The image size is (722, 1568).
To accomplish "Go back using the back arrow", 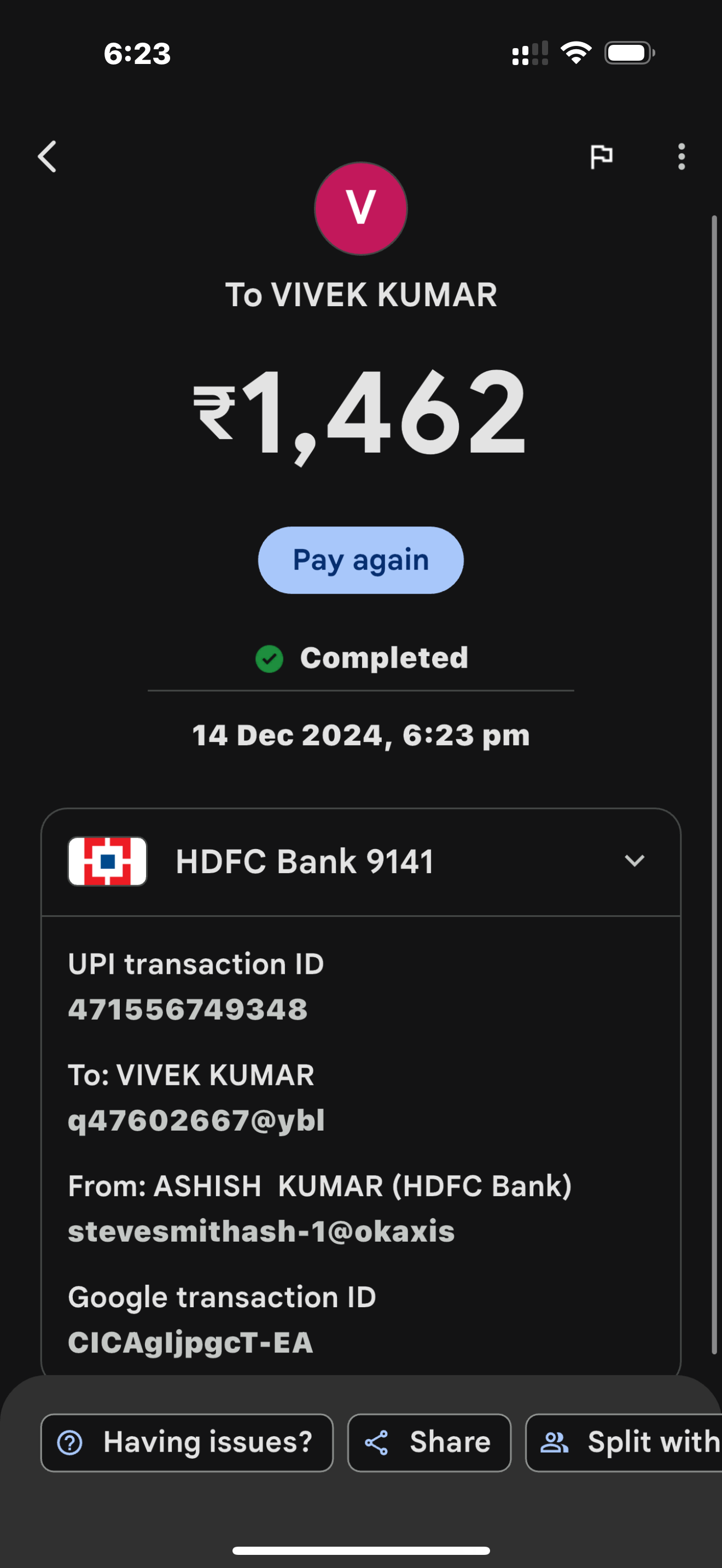I will tap(48, 157).
